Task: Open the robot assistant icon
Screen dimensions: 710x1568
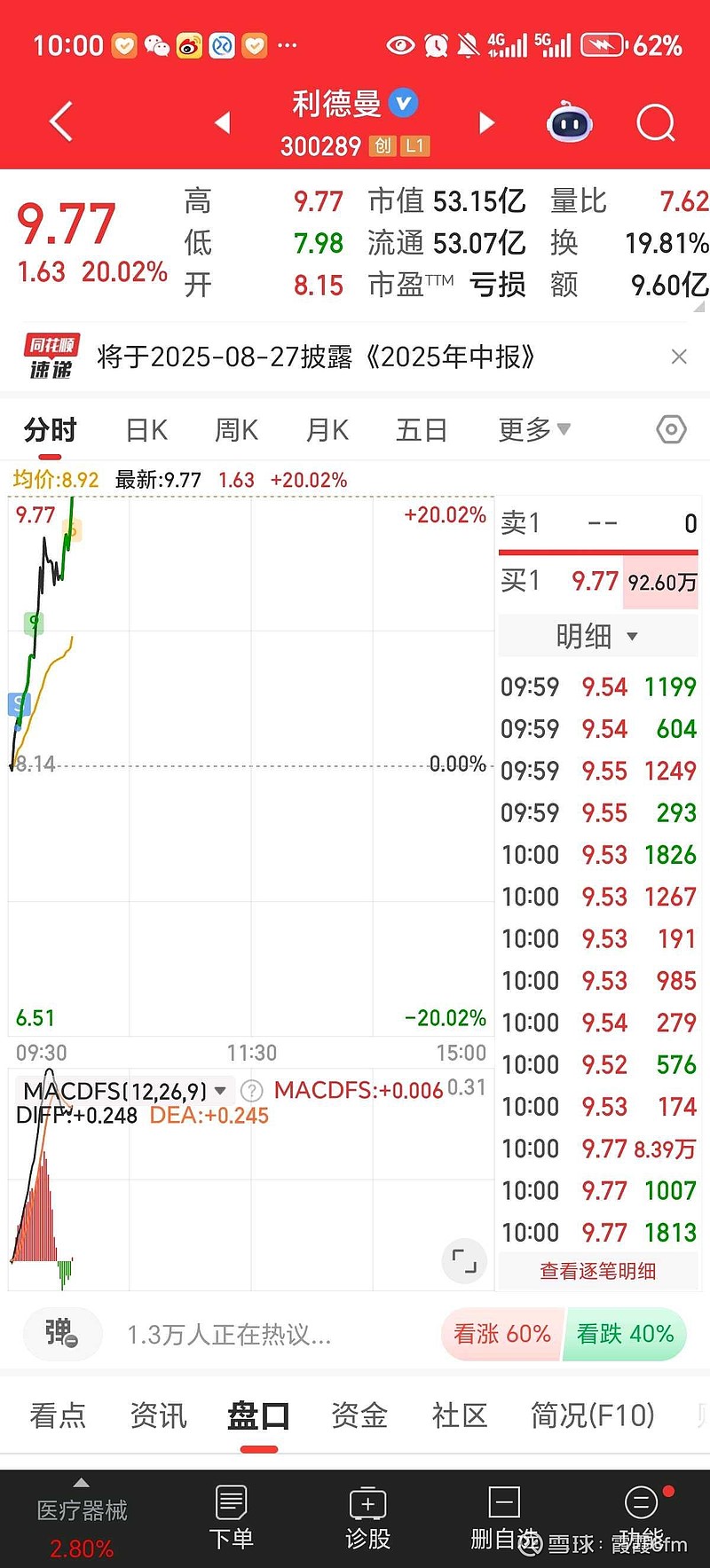Action: point(571,122)
